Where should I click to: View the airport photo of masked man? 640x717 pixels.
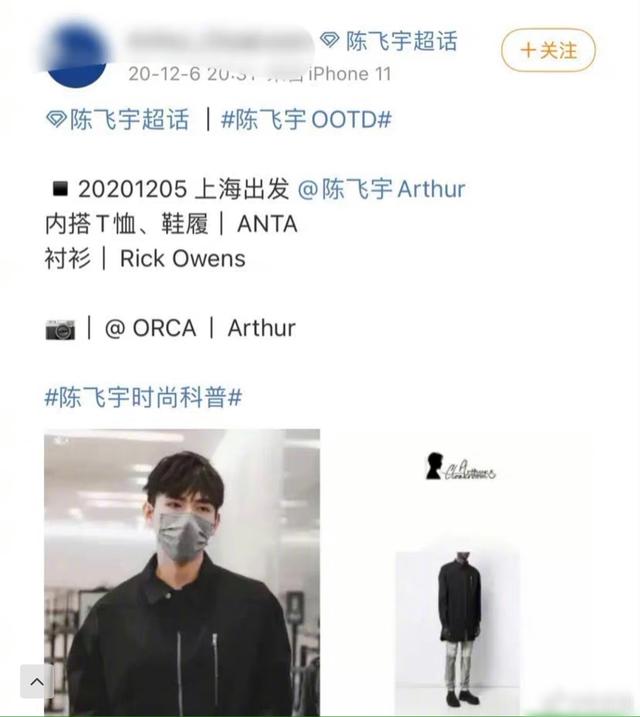click(182, 571)
